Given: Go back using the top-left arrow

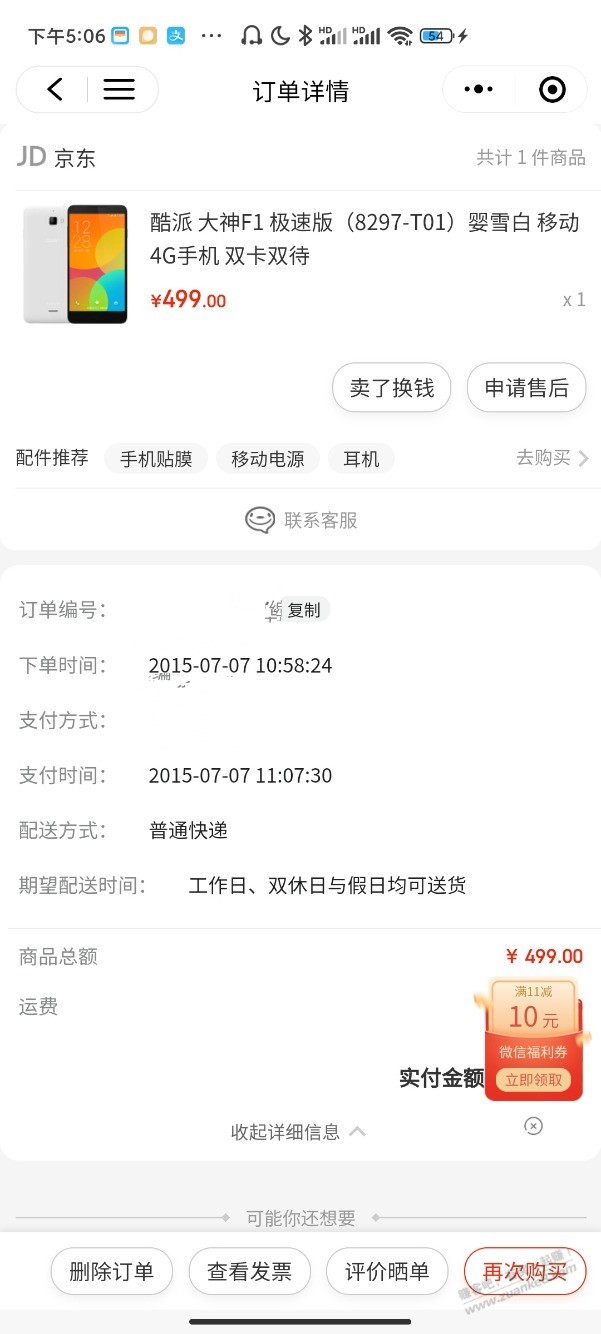Looking at the screenshot, I should [55, 90].
